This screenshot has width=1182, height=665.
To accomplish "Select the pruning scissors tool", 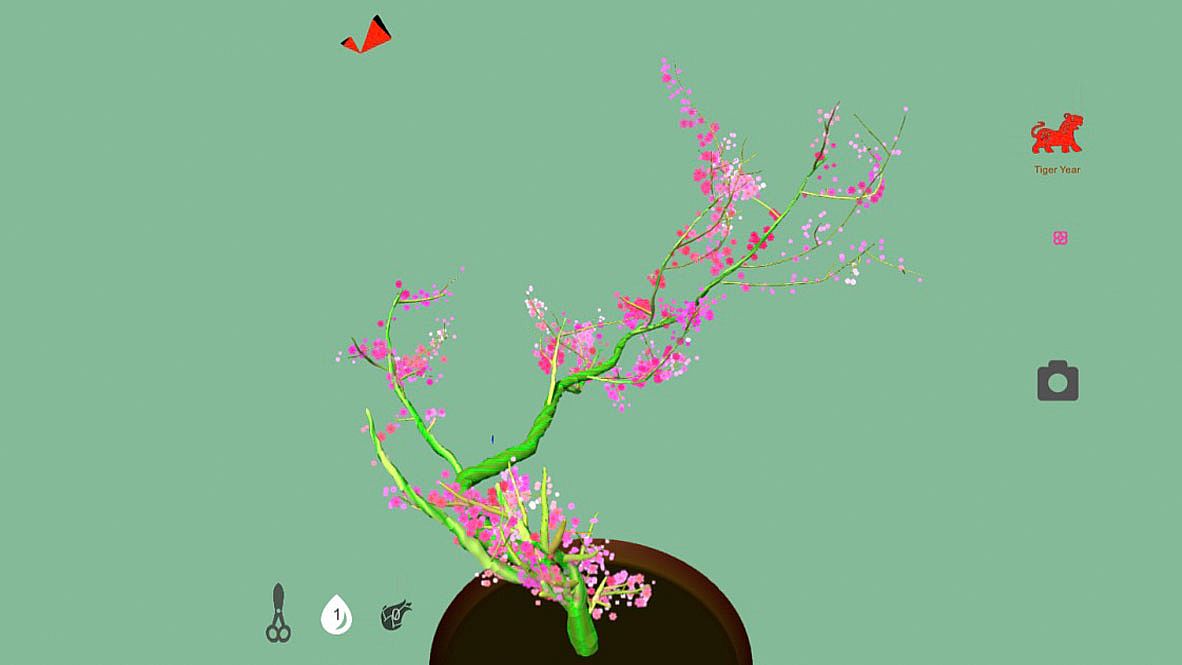I will pos(278,613).
